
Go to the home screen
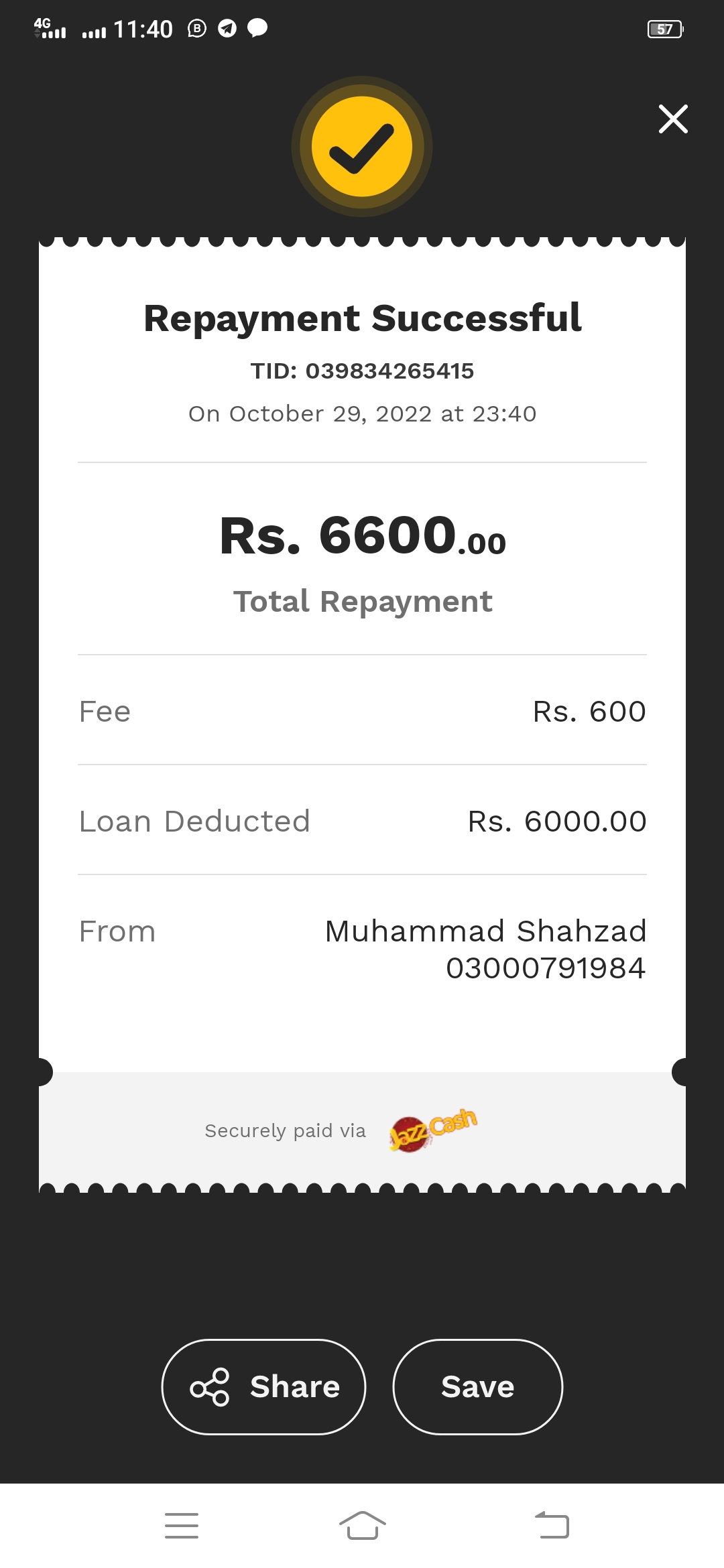coord(363,1526)
